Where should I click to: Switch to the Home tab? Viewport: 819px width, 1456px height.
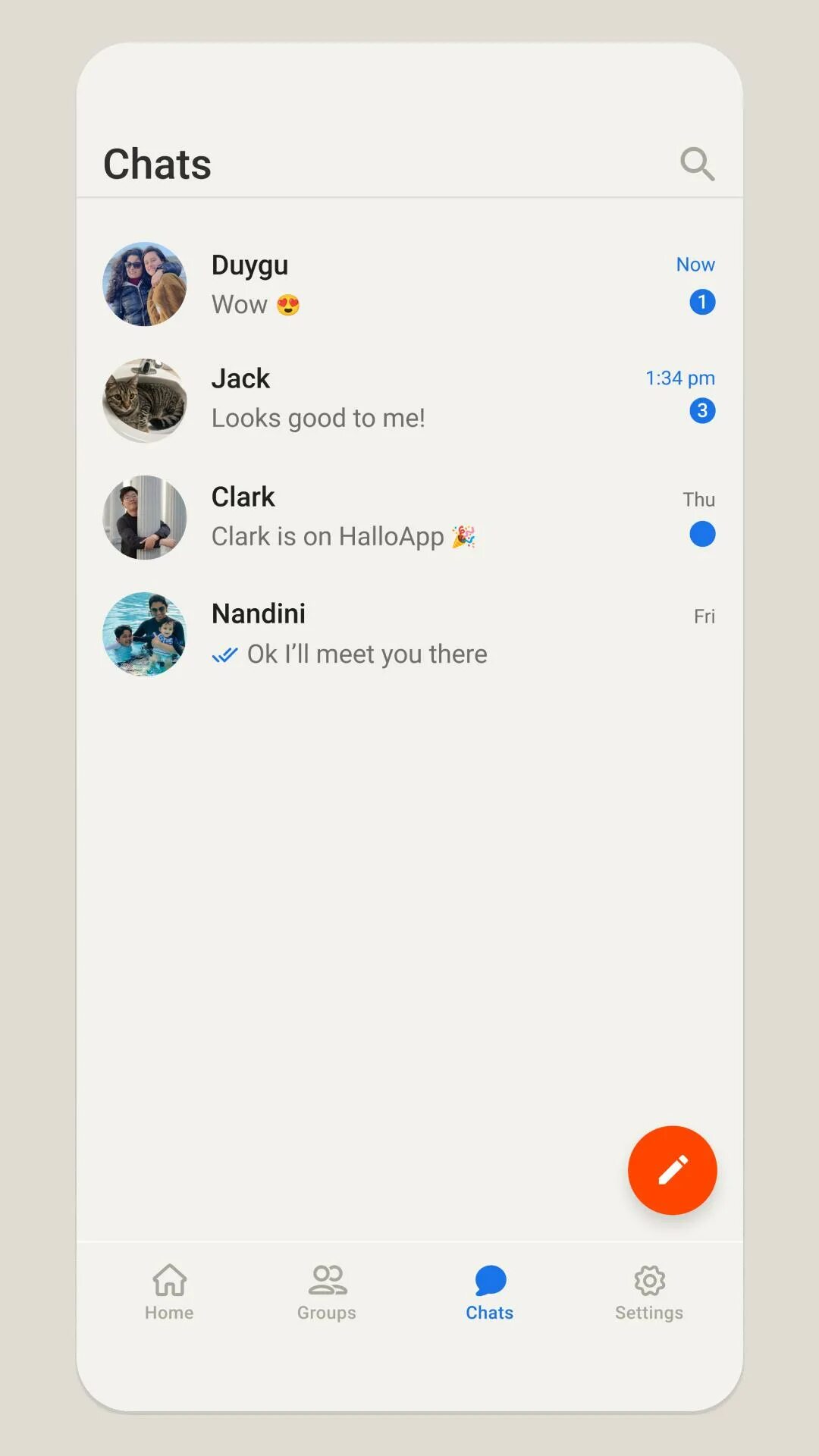point(169,1292)
